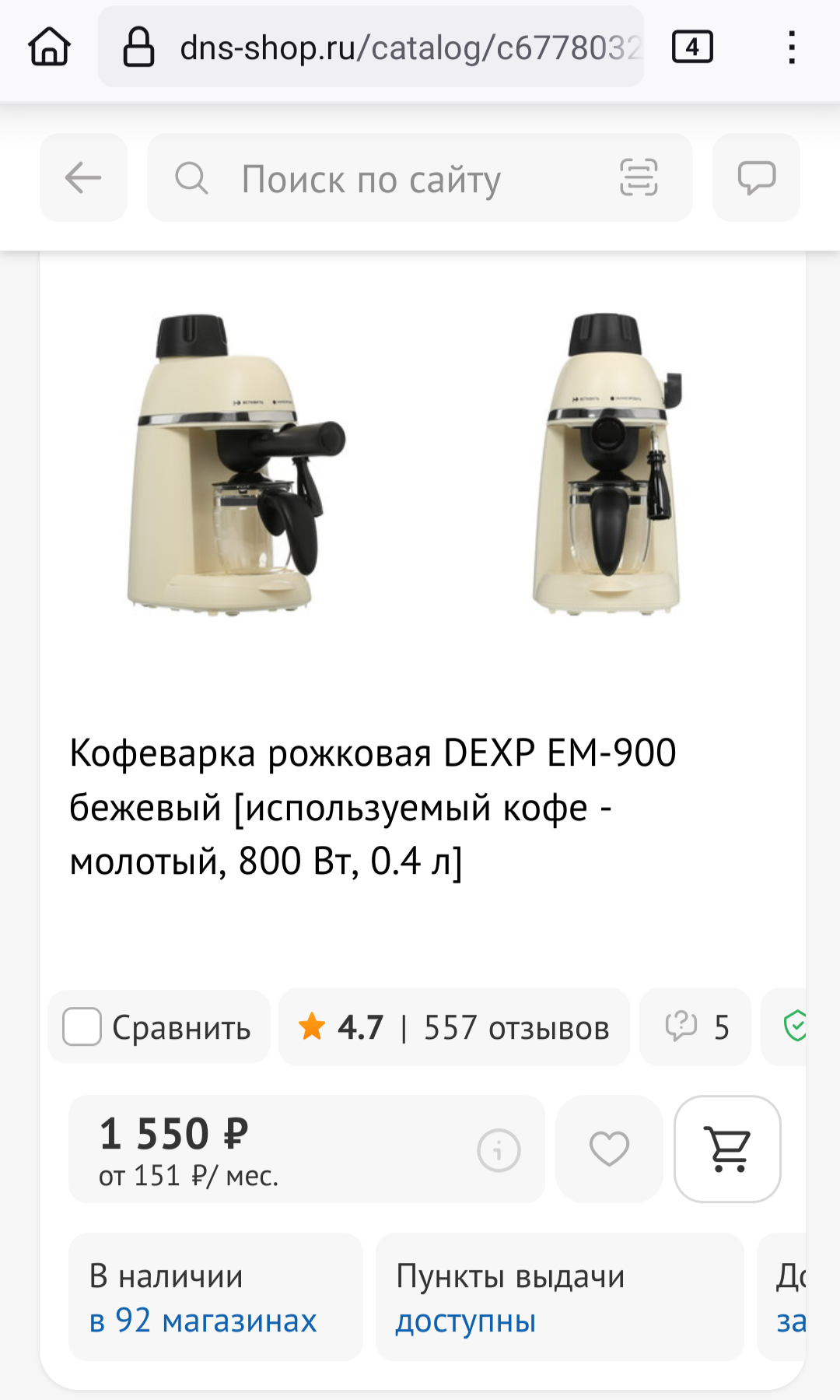Check the 'Сравнить' checkbox

pos(82,1026)
